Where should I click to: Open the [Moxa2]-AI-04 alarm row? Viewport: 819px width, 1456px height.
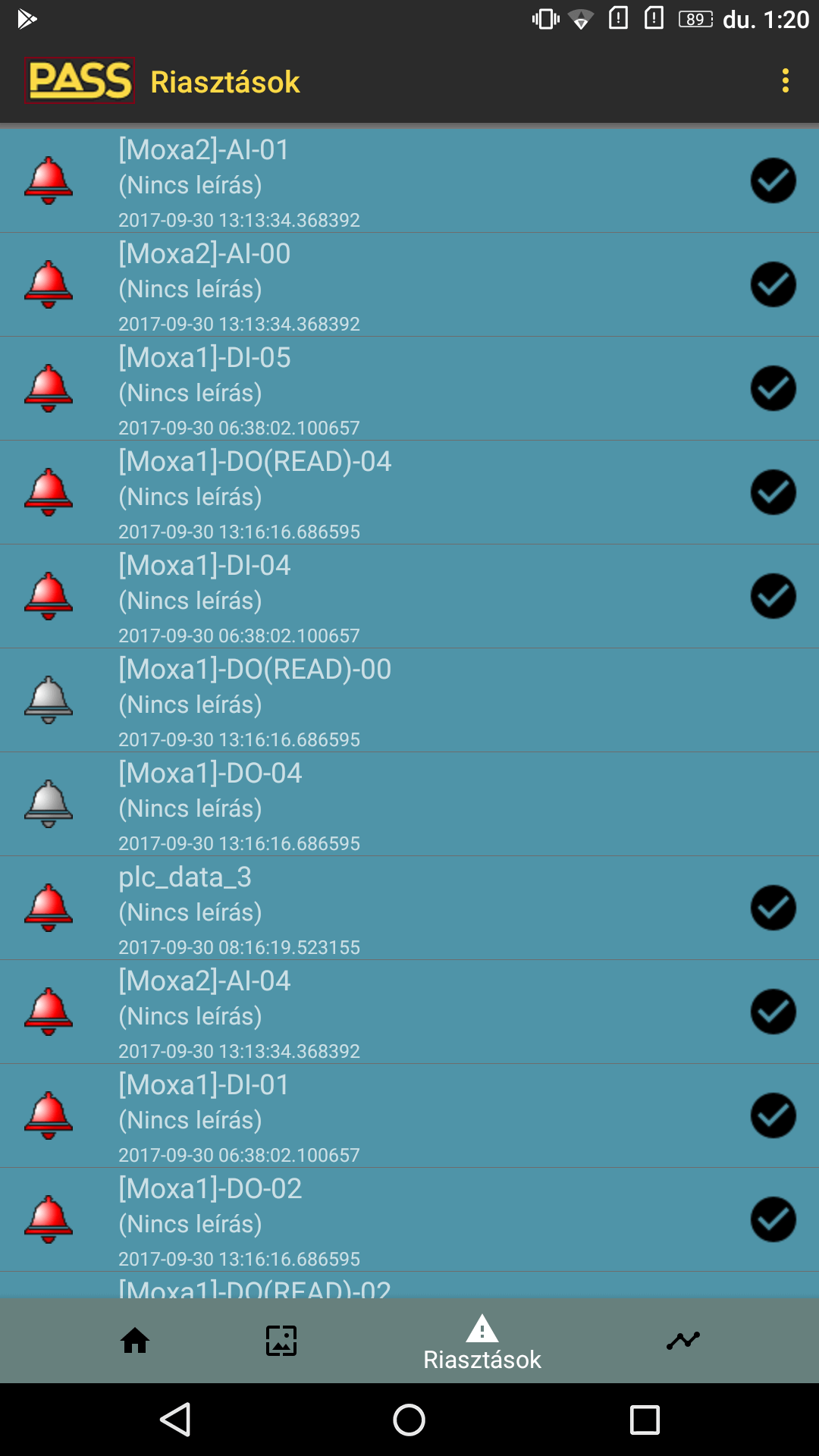click(x=409, y=1012)
